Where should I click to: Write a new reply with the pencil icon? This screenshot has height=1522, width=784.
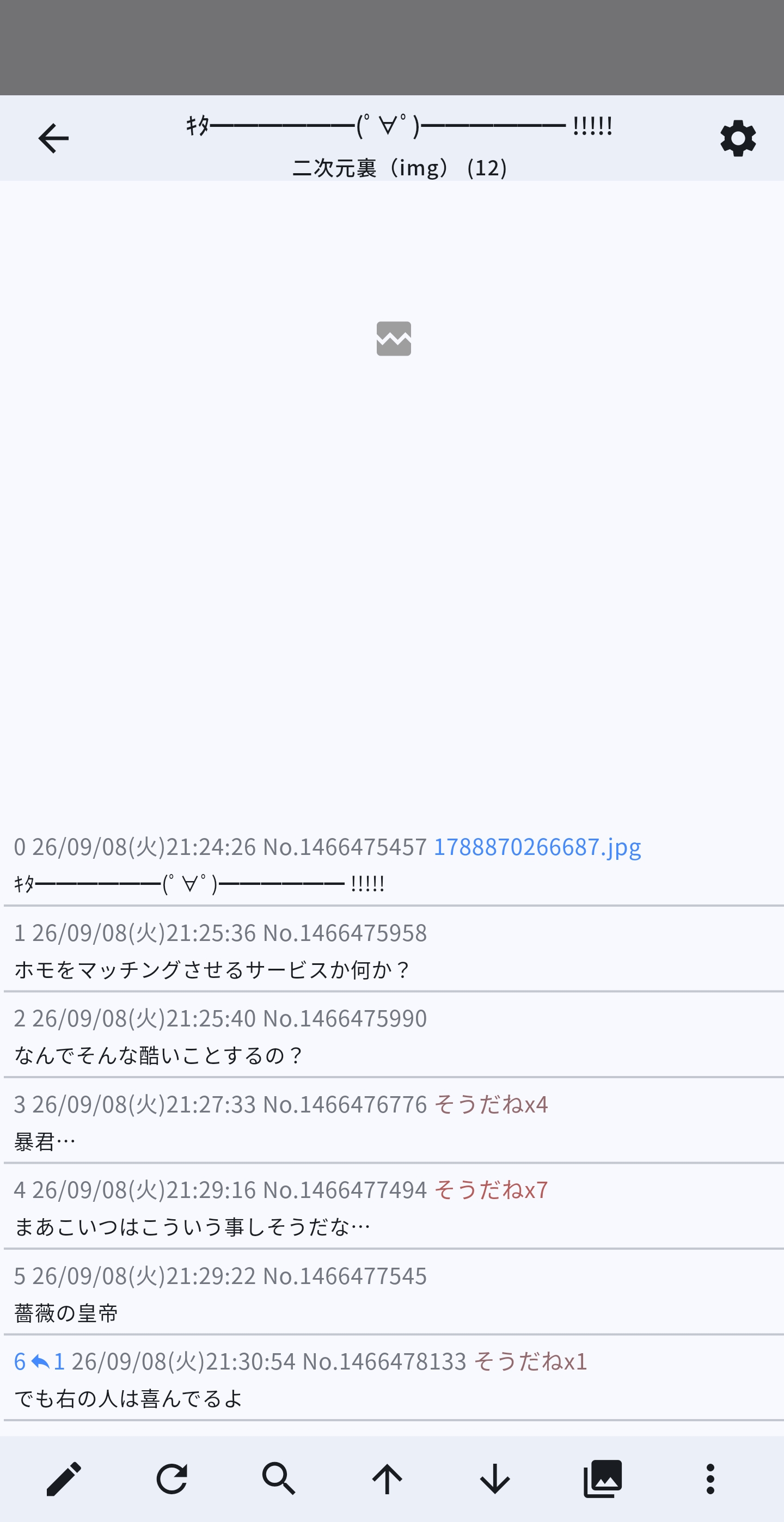pos(64,1479)
